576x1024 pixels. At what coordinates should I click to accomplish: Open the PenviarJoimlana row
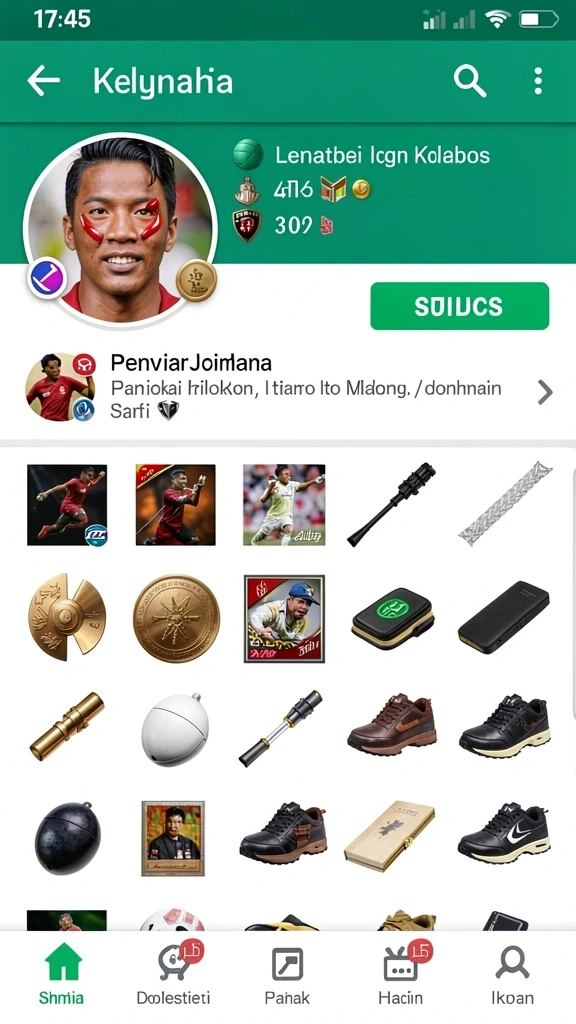288,389
